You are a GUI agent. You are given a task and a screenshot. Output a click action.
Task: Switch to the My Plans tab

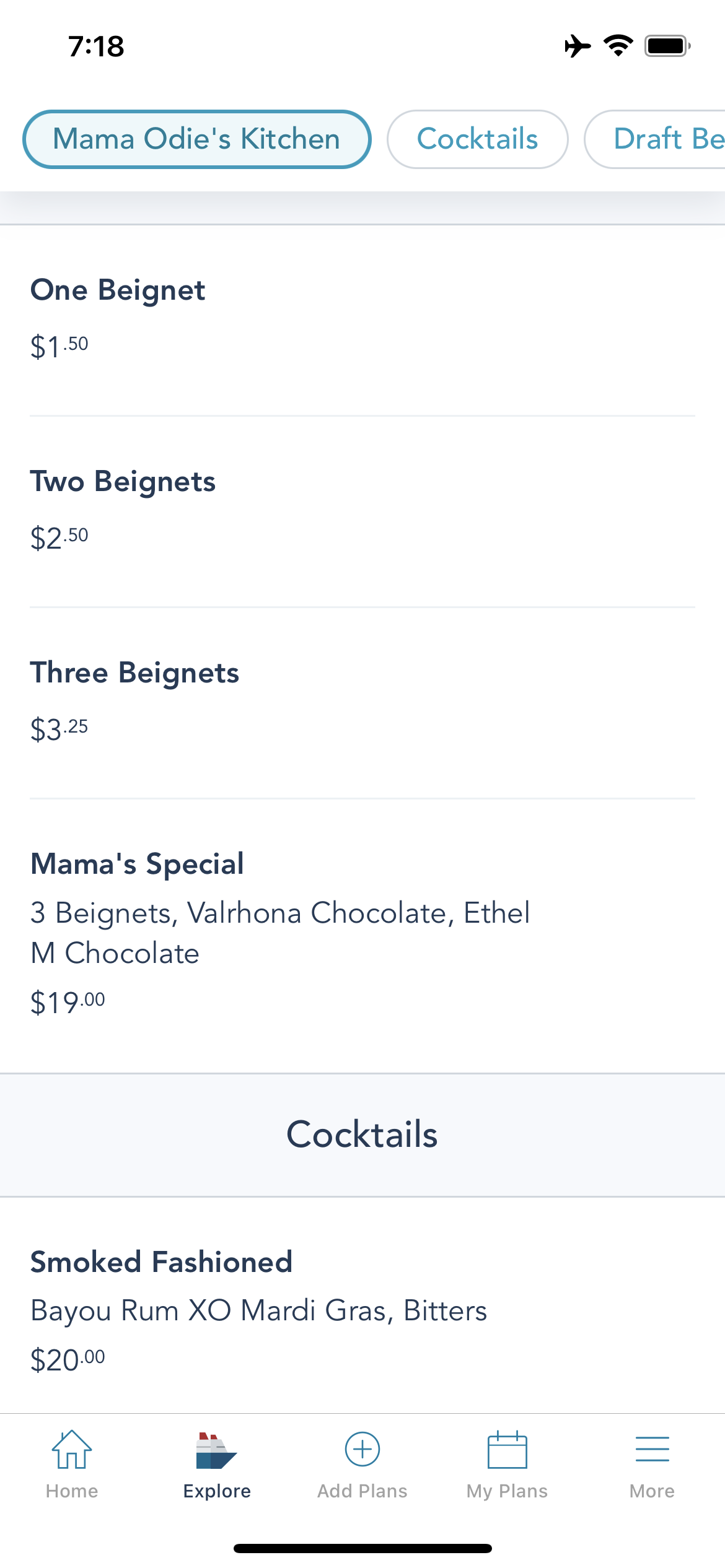point(507,1465)
